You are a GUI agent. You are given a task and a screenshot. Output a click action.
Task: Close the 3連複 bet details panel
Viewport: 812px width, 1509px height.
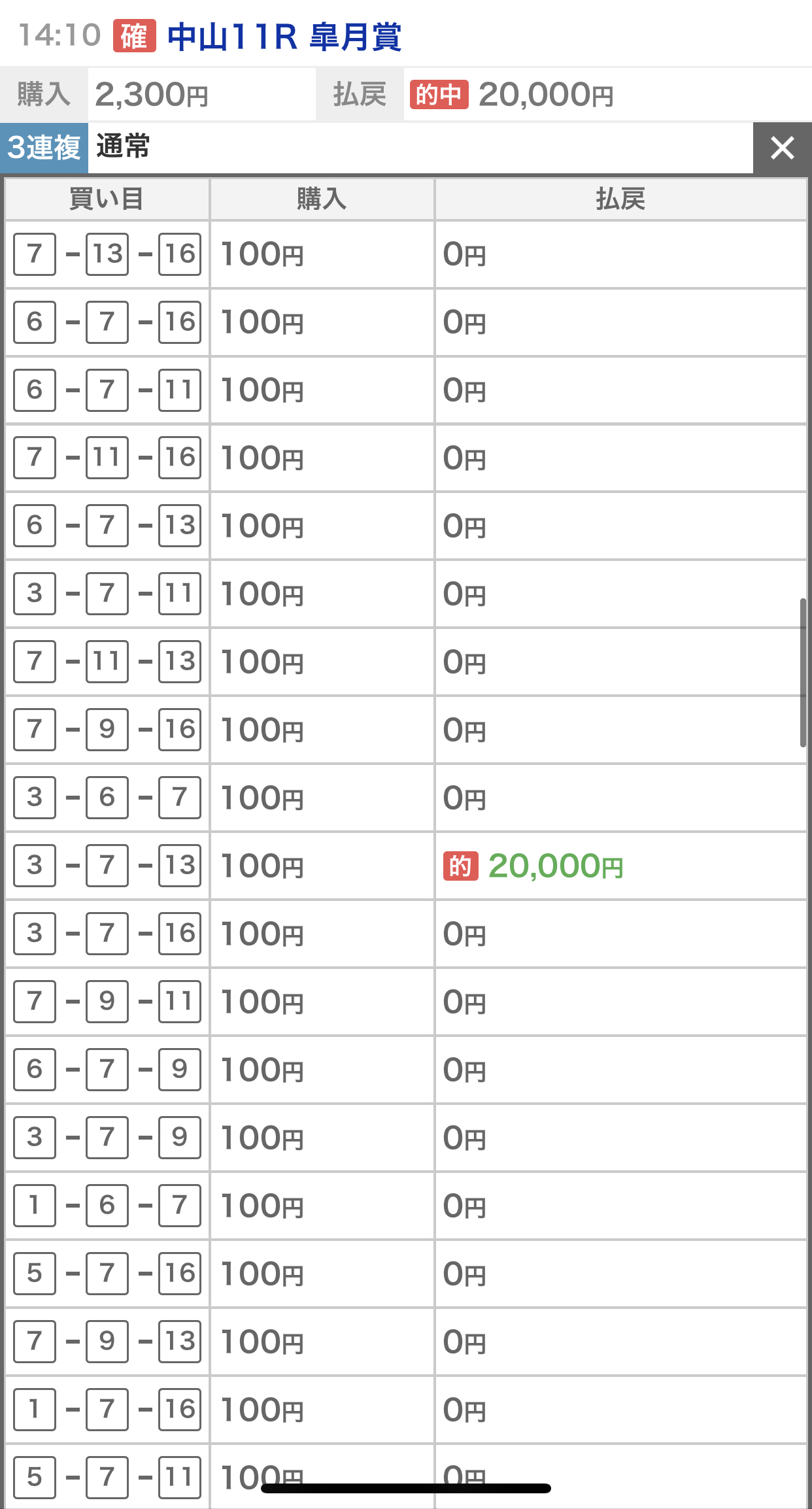pos(782,148)
